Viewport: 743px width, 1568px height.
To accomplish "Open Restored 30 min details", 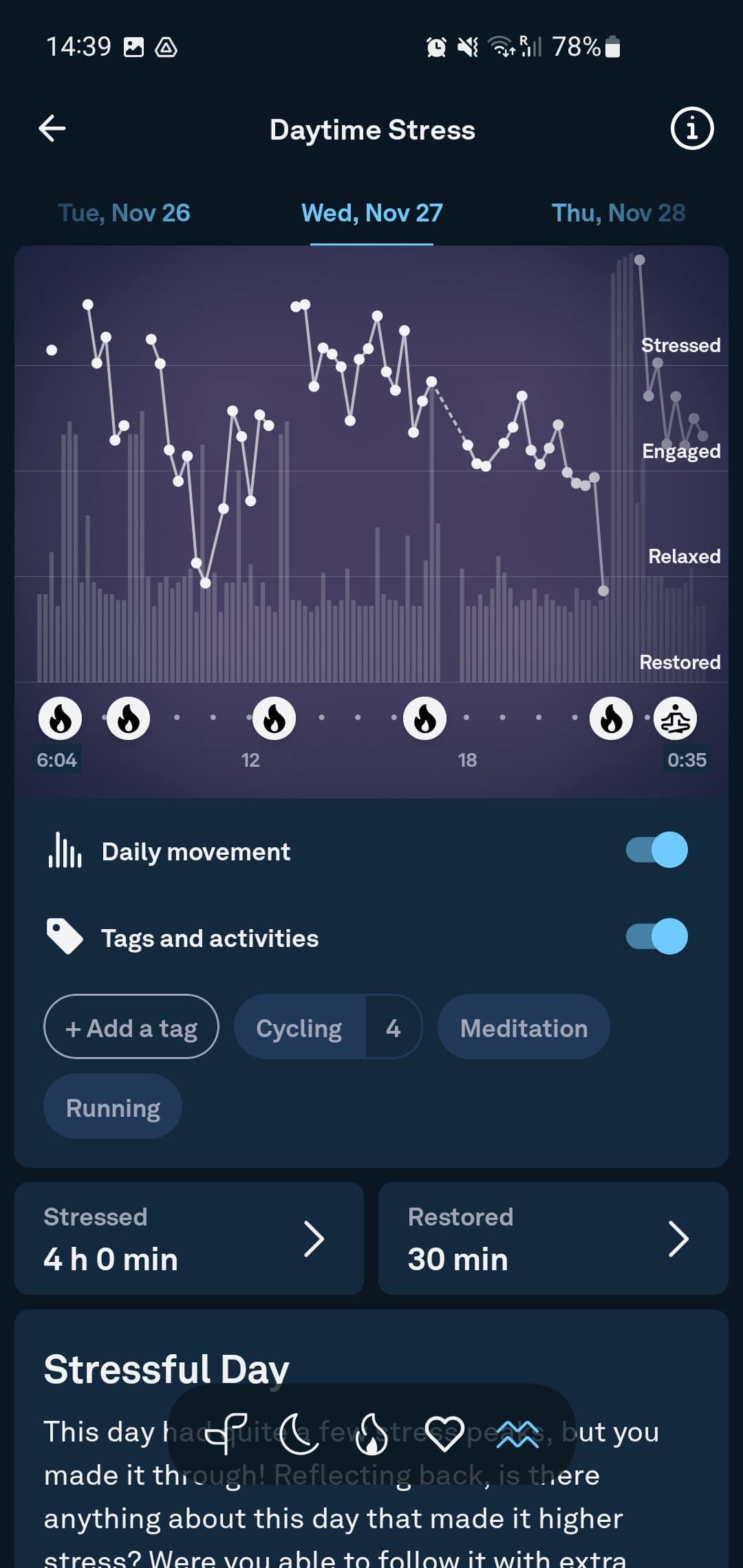I will tap(553, 1239).
